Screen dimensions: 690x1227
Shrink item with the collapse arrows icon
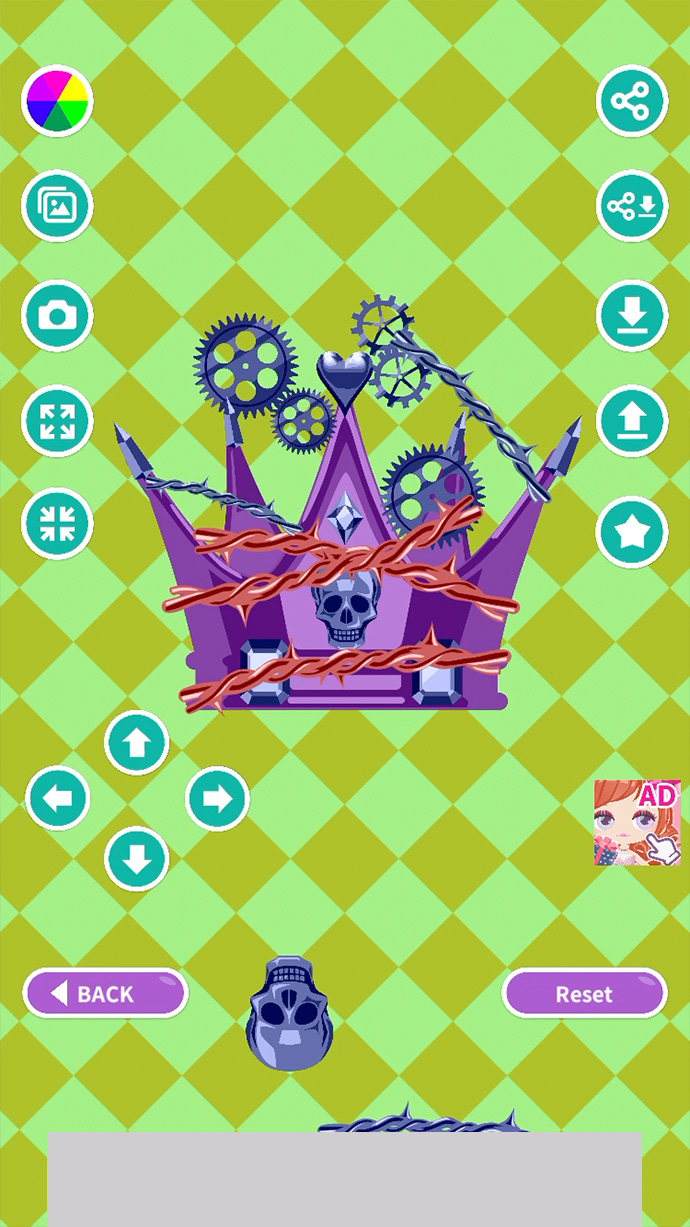(x=57, y=524)
